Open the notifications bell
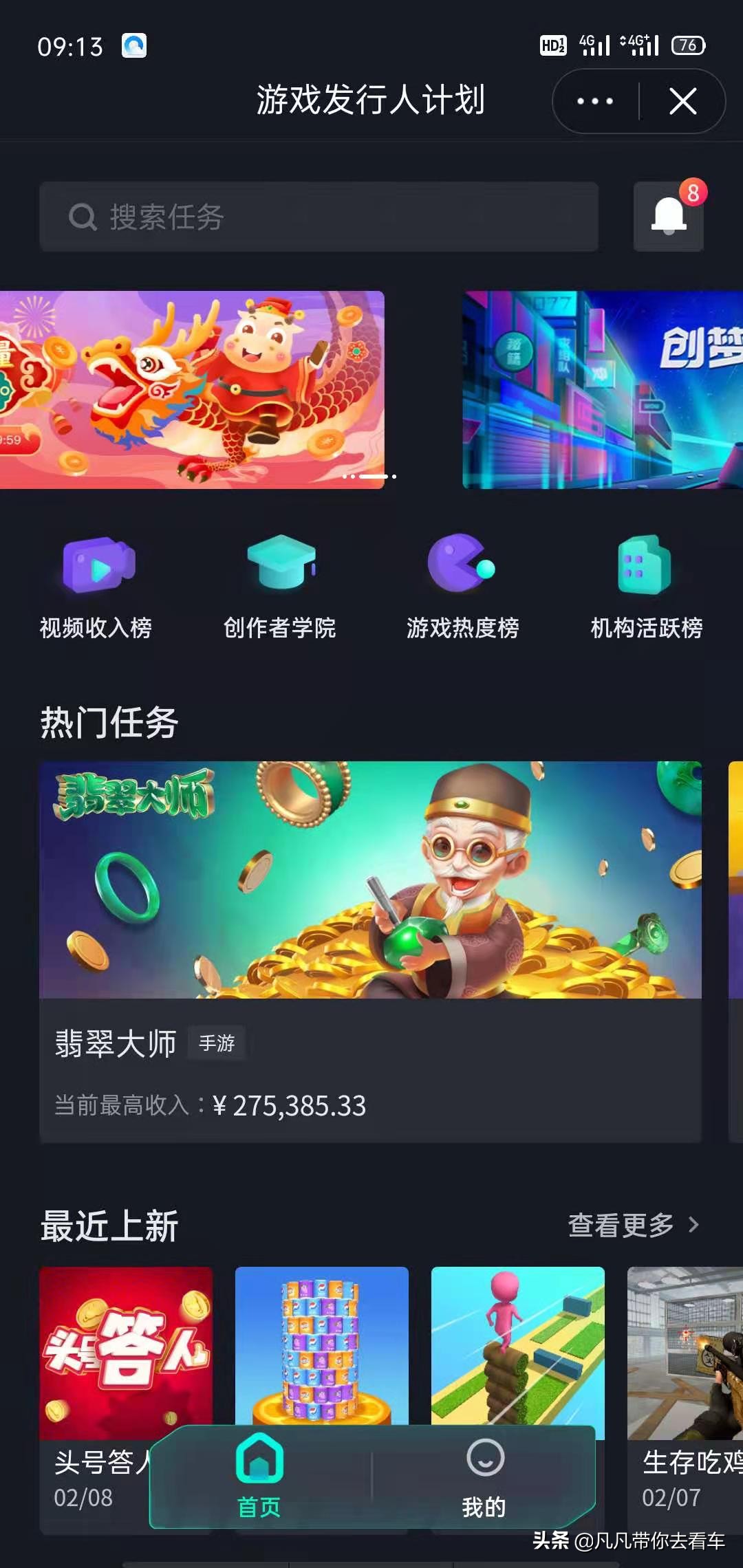Image resolution: width=743 pixels, height=1568 pixels. tap(668, 217)
